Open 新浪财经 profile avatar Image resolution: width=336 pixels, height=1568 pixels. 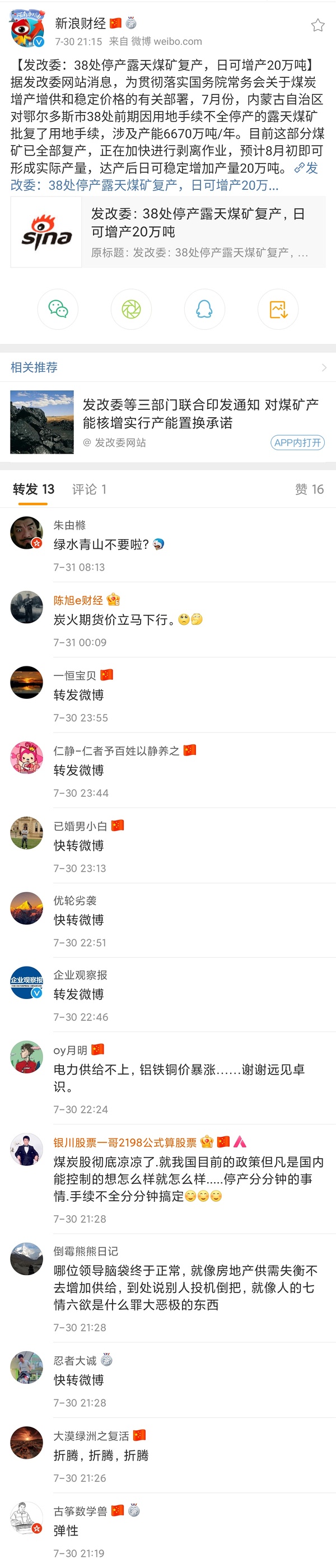click(27, 29)
